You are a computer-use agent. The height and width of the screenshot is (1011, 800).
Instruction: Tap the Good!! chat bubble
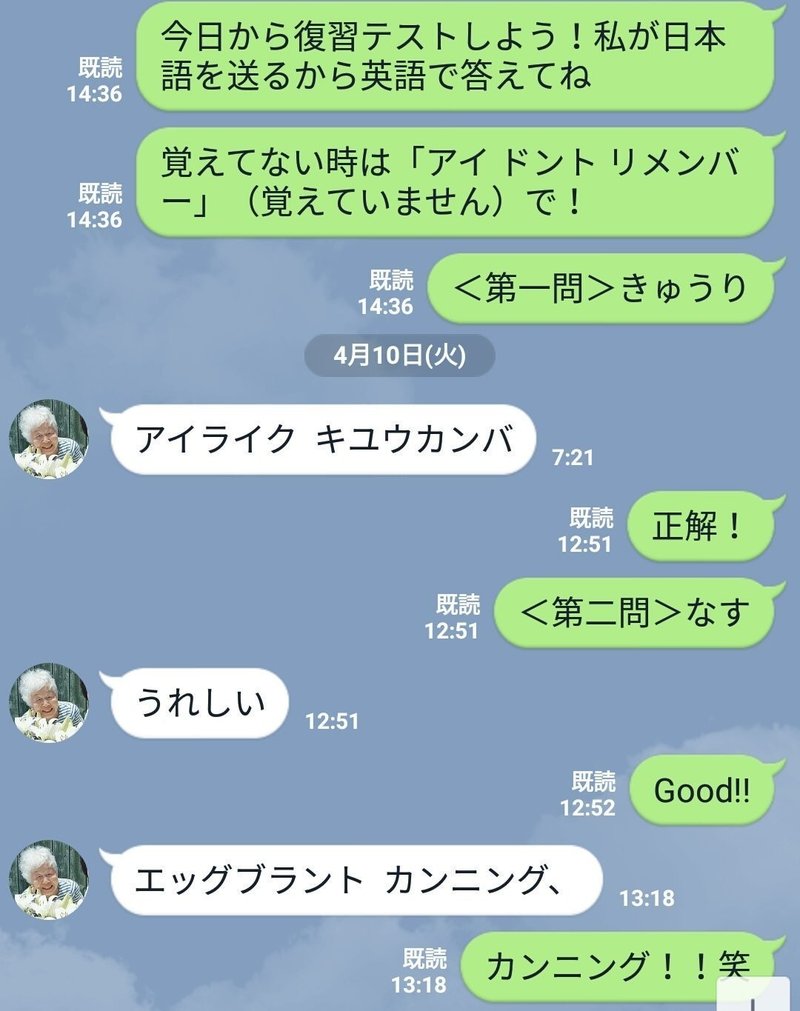click(700, 790)
